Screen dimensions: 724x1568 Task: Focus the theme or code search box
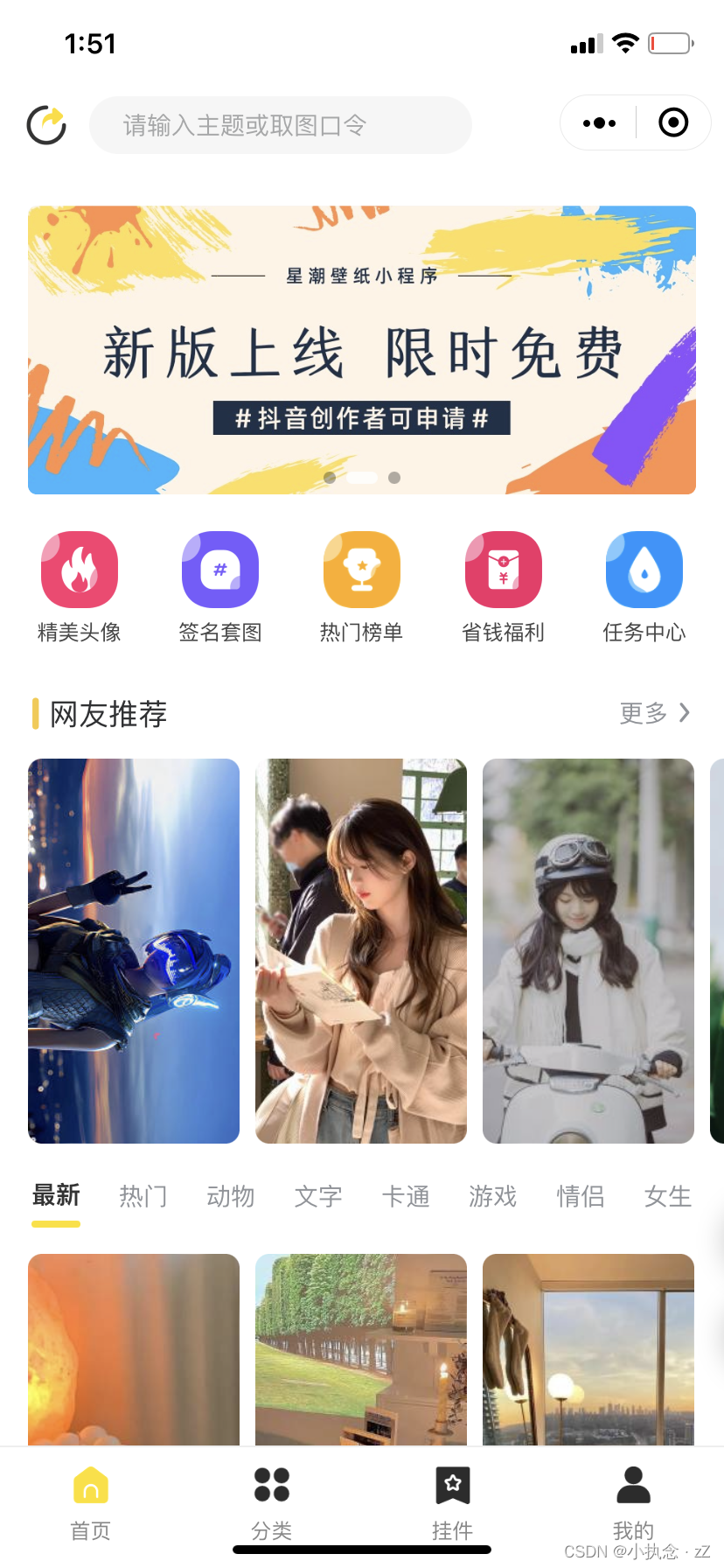[x=280, y=125]
